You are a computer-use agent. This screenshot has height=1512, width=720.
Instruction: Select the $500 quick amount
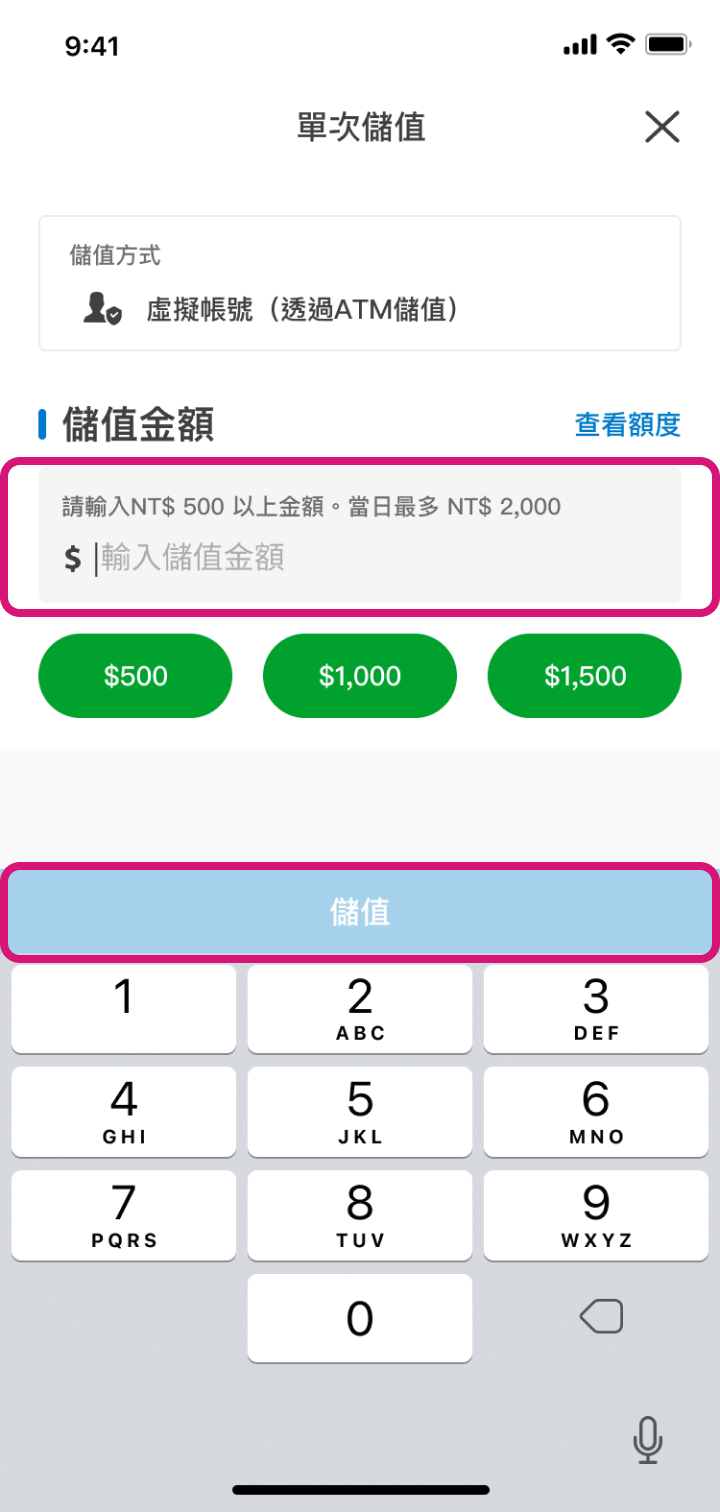pos(135,676)
